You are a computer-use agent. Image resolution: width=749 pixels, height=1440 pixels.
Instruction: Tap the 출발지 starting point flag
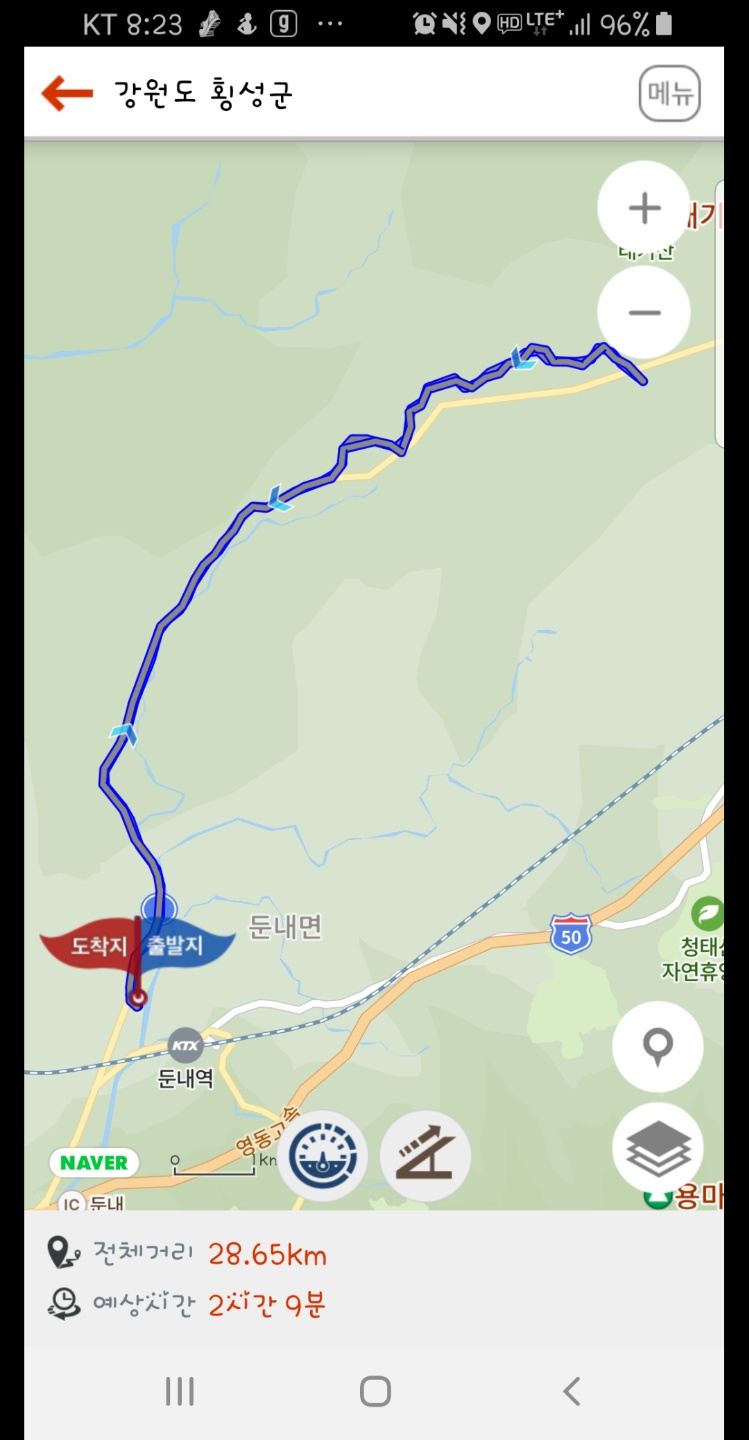tap(180, 945)
